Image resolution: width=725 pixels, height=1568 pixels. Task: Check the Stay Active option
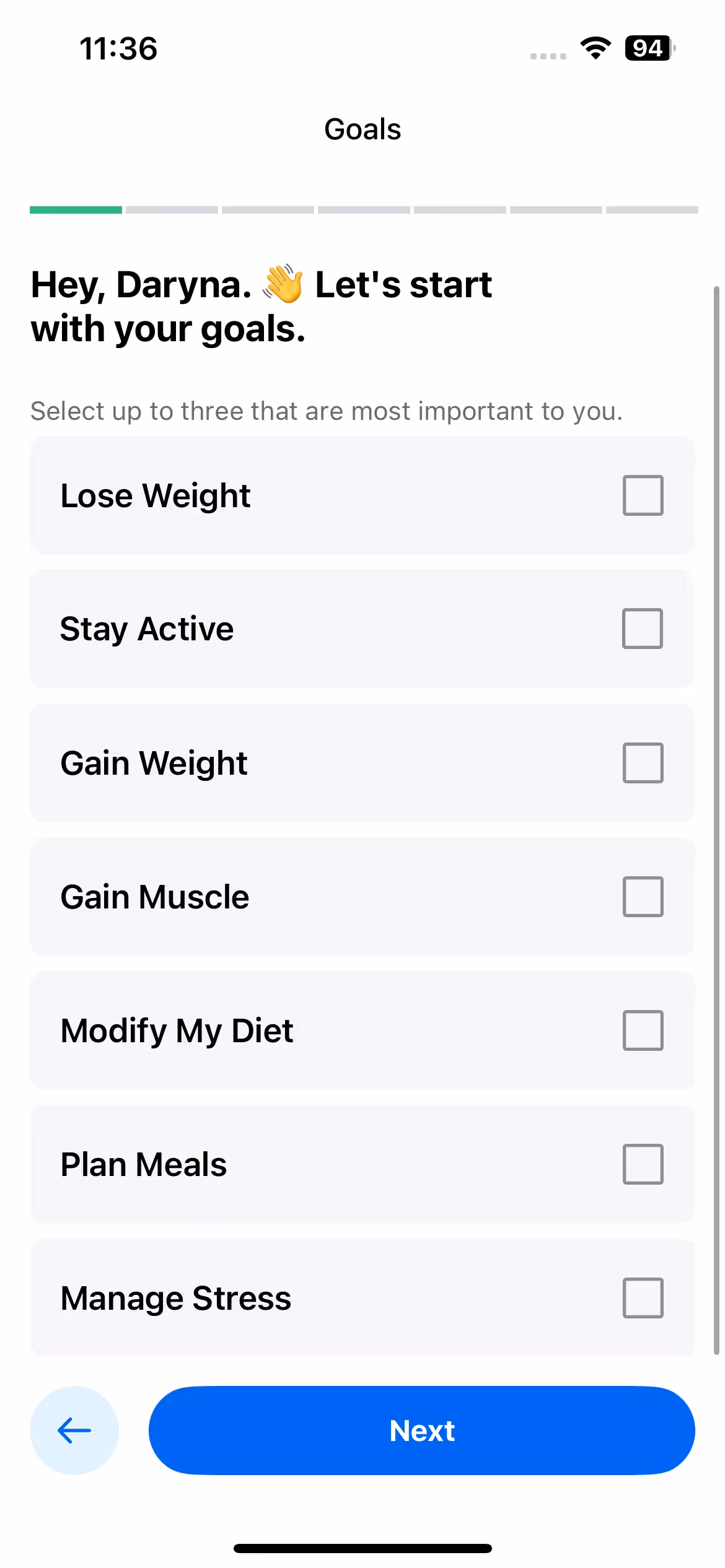(x=643, y=629)
